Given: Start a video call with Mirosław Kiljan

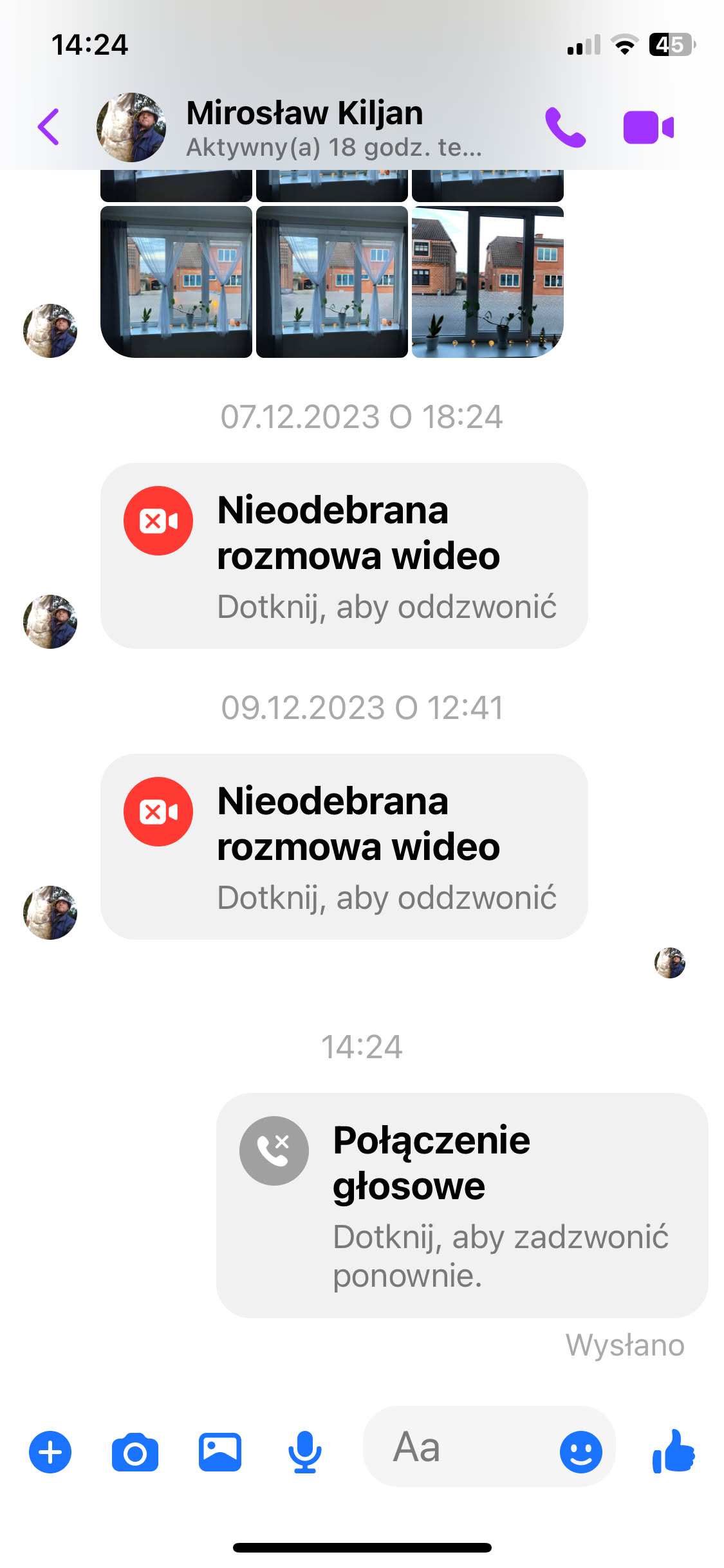Looking at the screenshot, I should point(648,127).
